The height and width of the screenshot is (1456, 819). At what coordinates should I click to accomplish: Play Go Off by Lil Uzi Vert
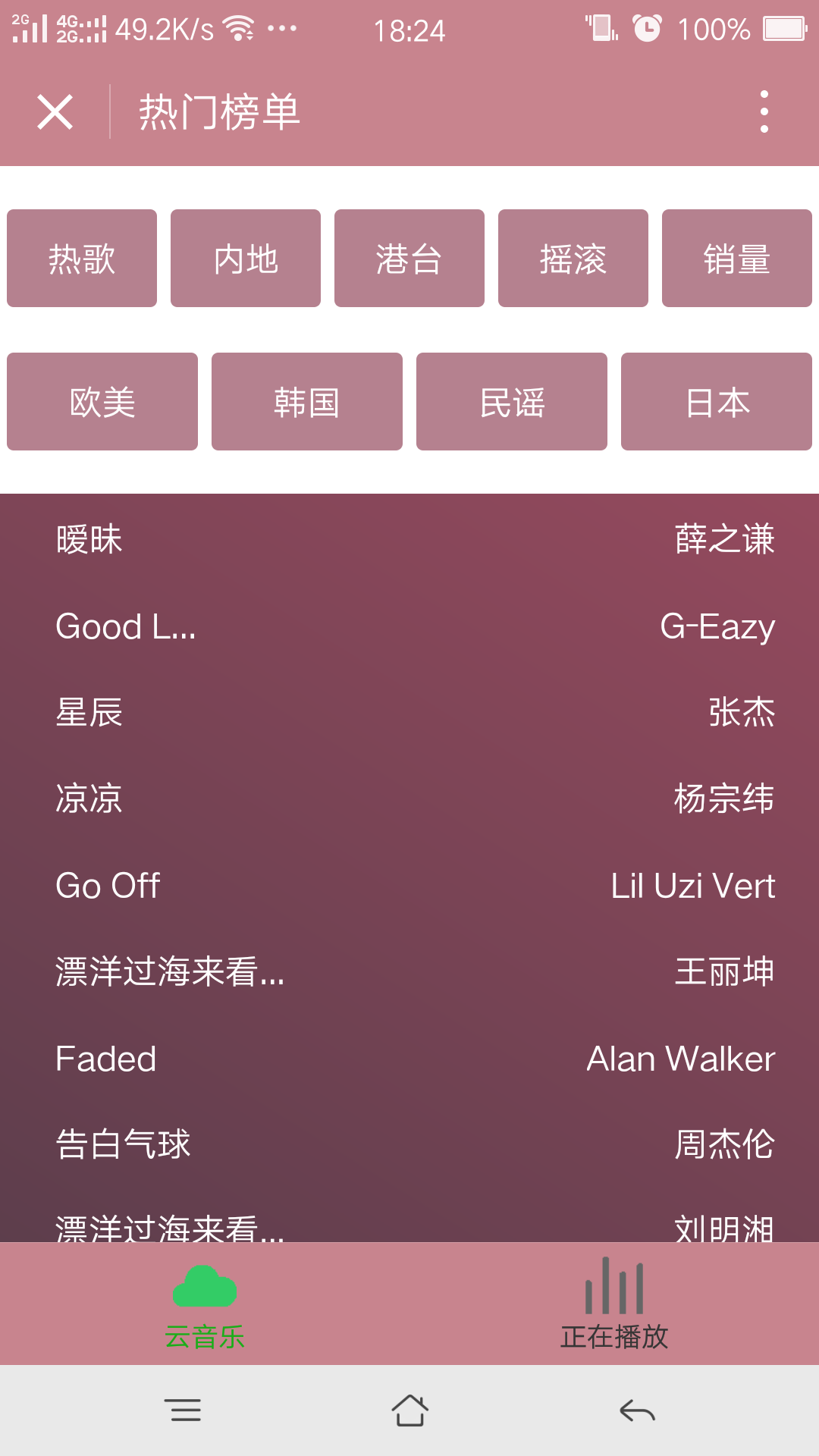click(409, 886)
